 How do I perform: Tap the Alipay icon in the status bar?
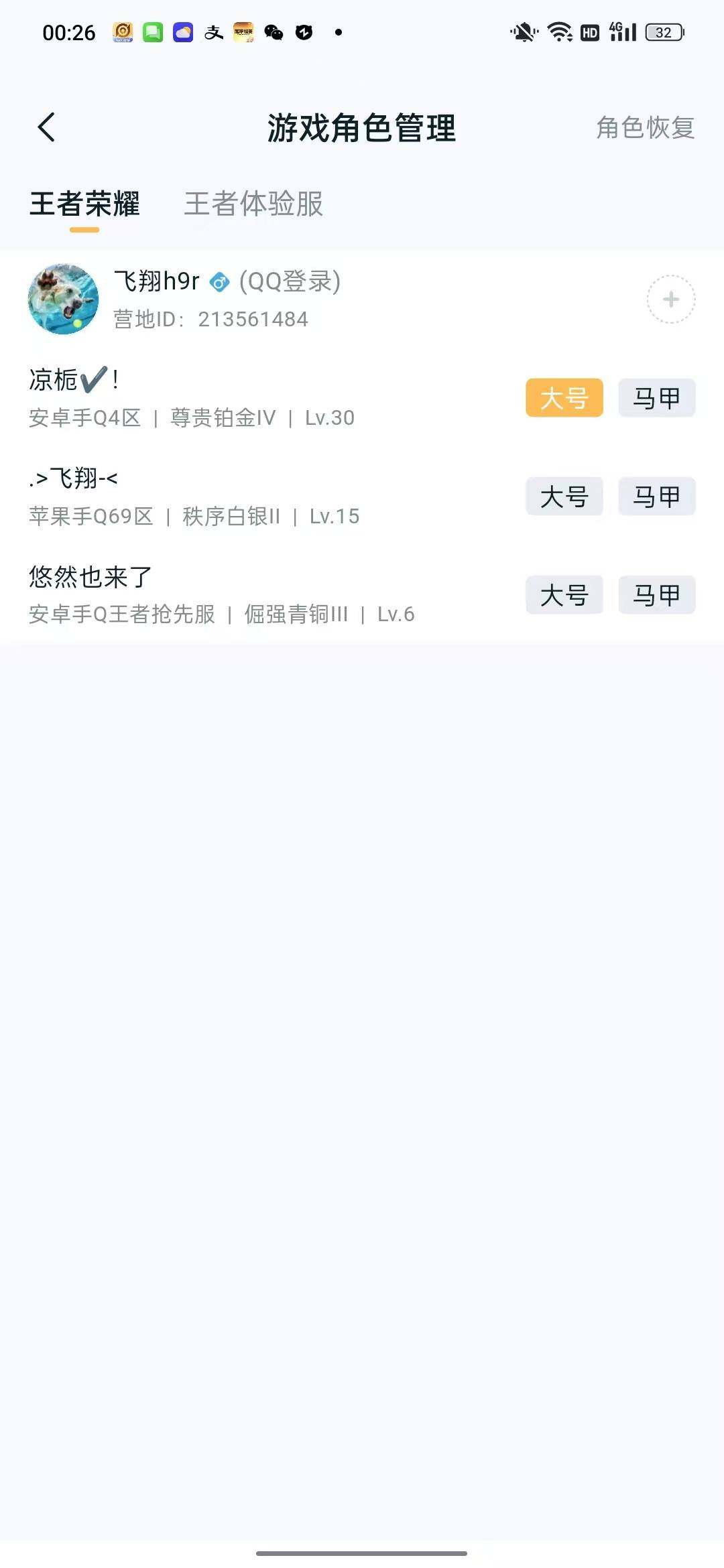213,31
